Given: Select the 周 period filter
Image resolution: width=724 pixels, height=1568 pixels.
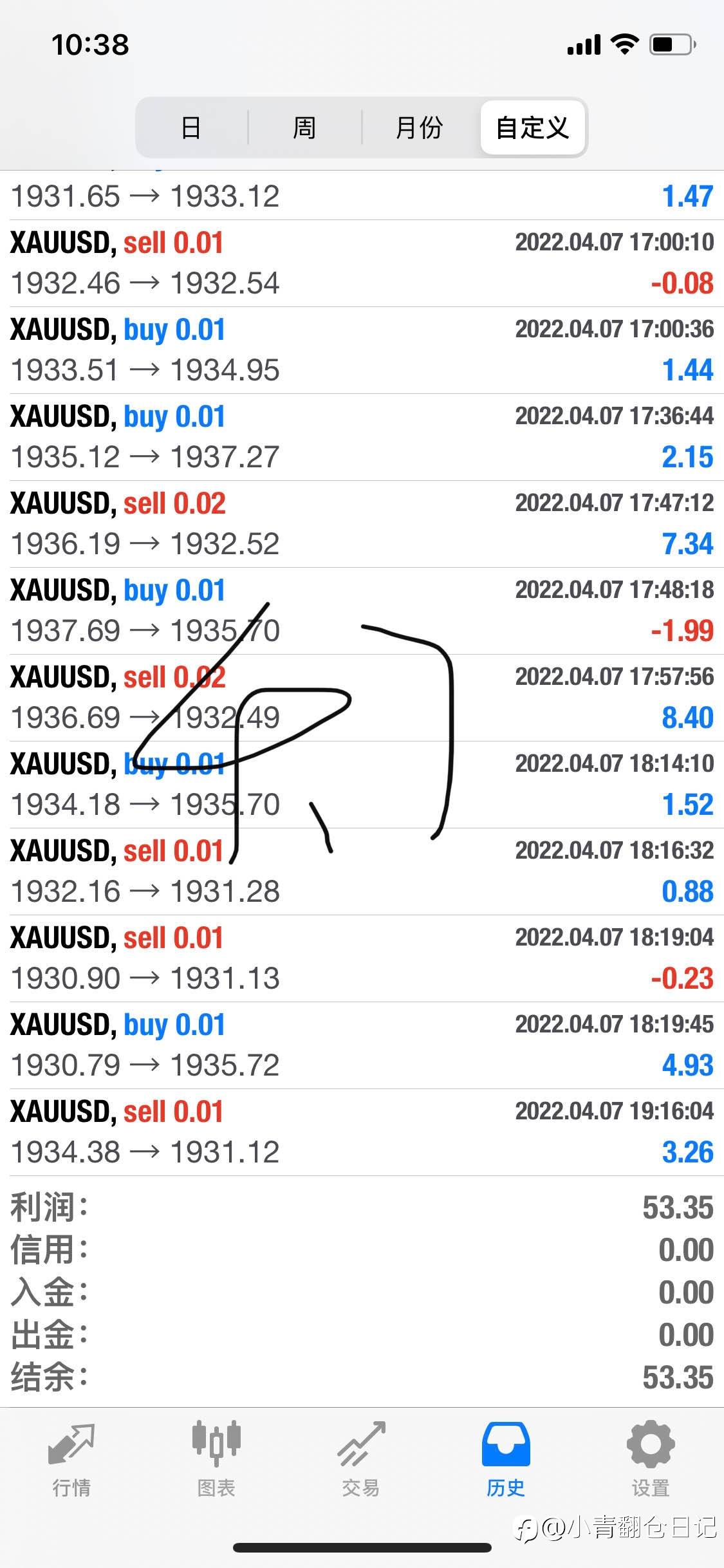Looking at the screenshot, I should tap(304, 127).
